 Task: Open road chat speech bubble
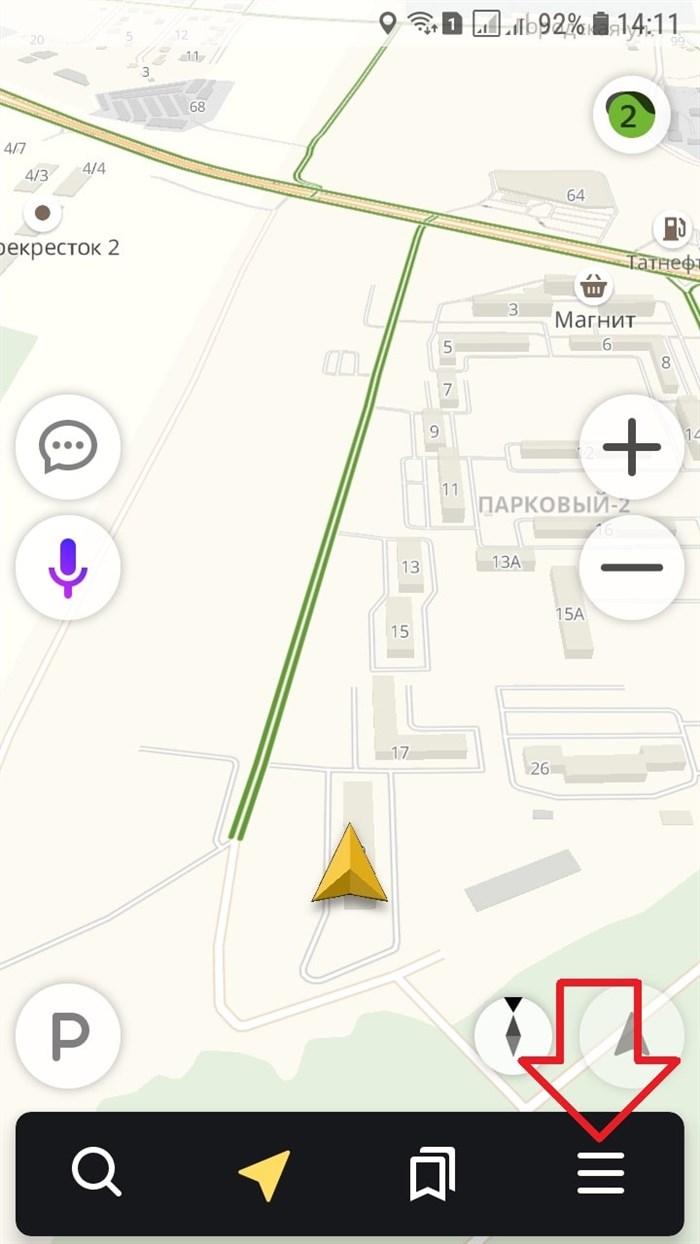(x=68, y=447)
